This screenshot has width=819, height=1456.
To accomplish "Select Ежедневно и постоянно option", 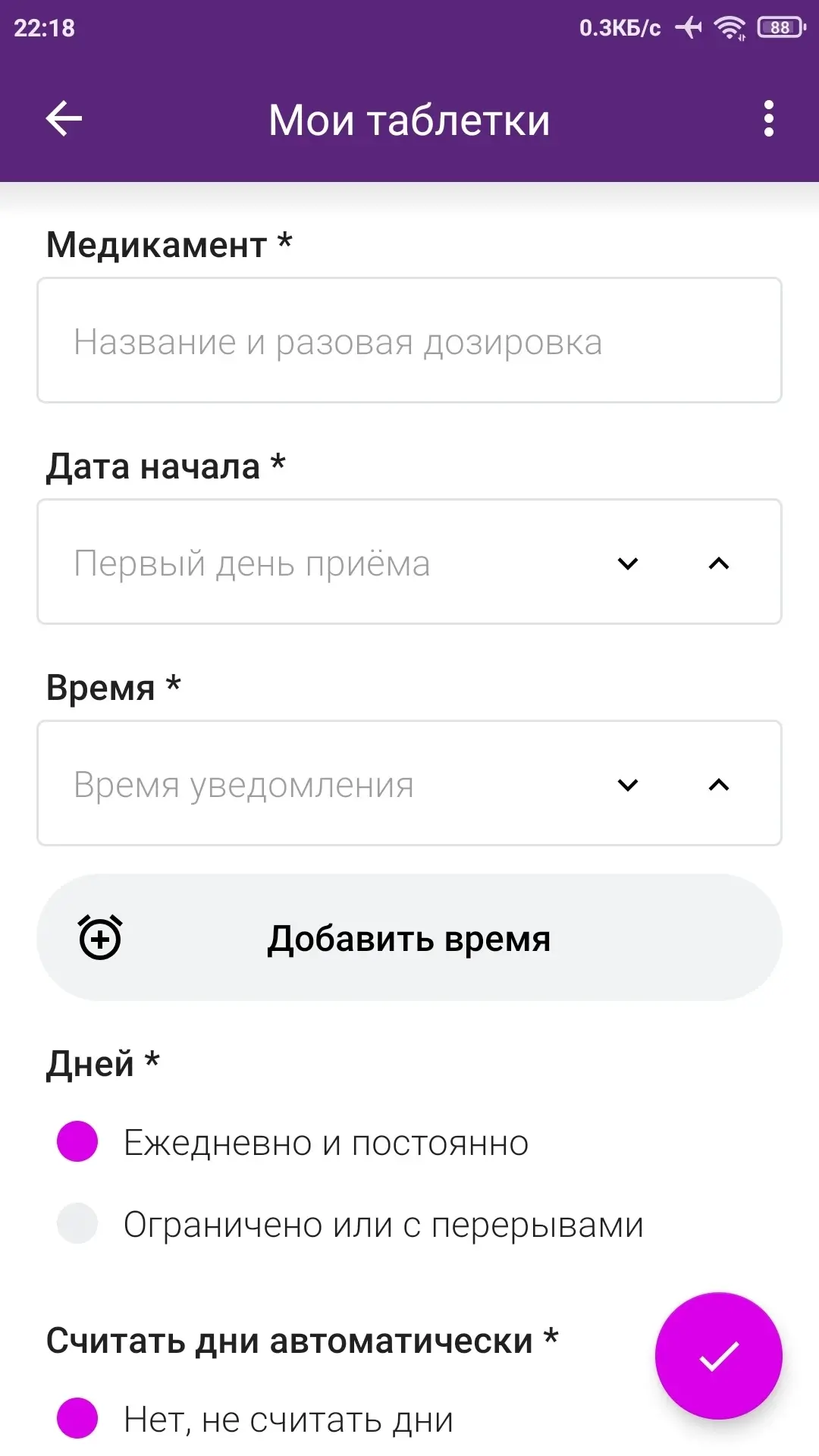I will click(x=77, y=1141).
